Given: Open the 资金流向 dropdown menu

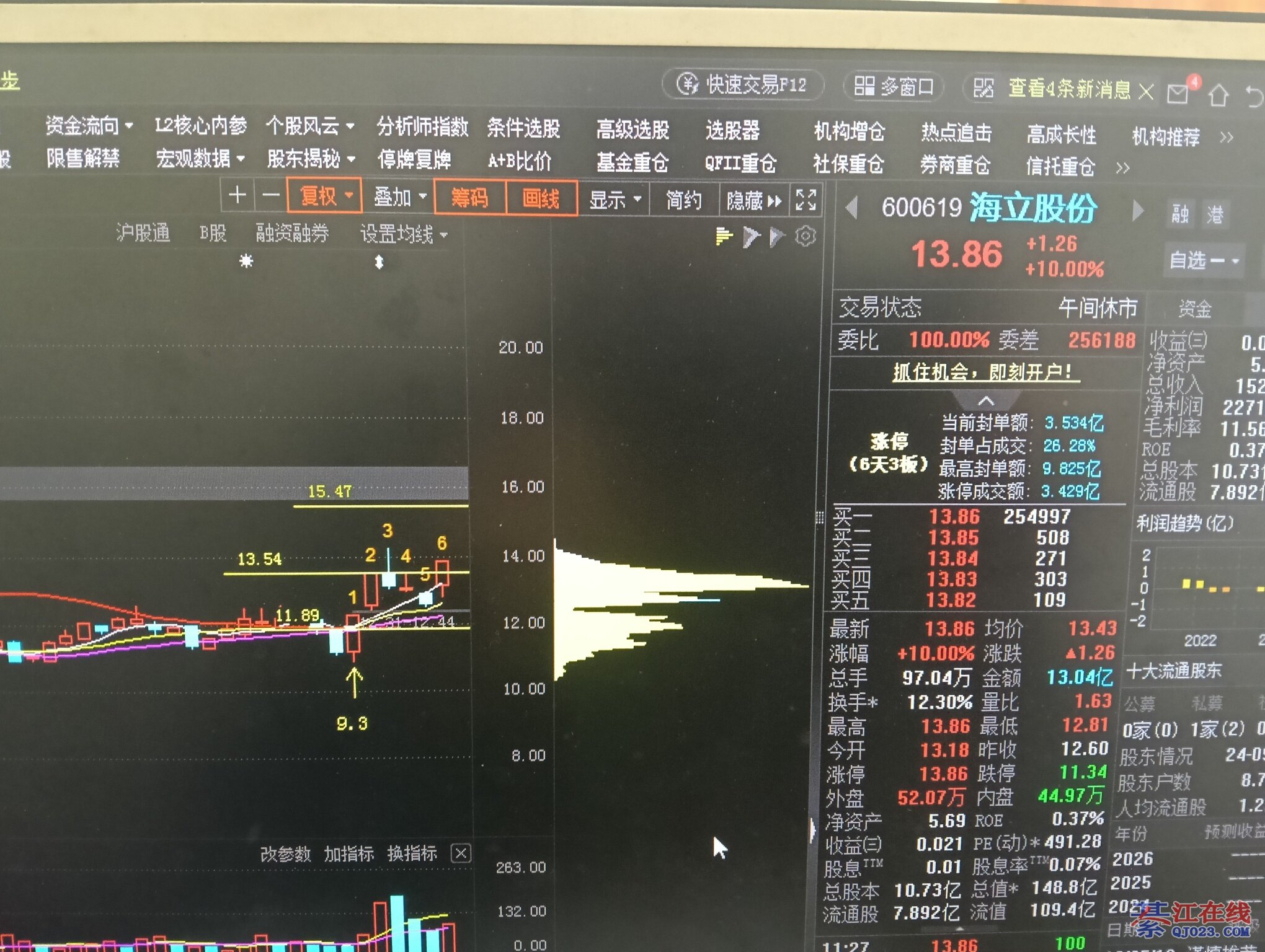Looking at the screenshot, I should [89, 126].
